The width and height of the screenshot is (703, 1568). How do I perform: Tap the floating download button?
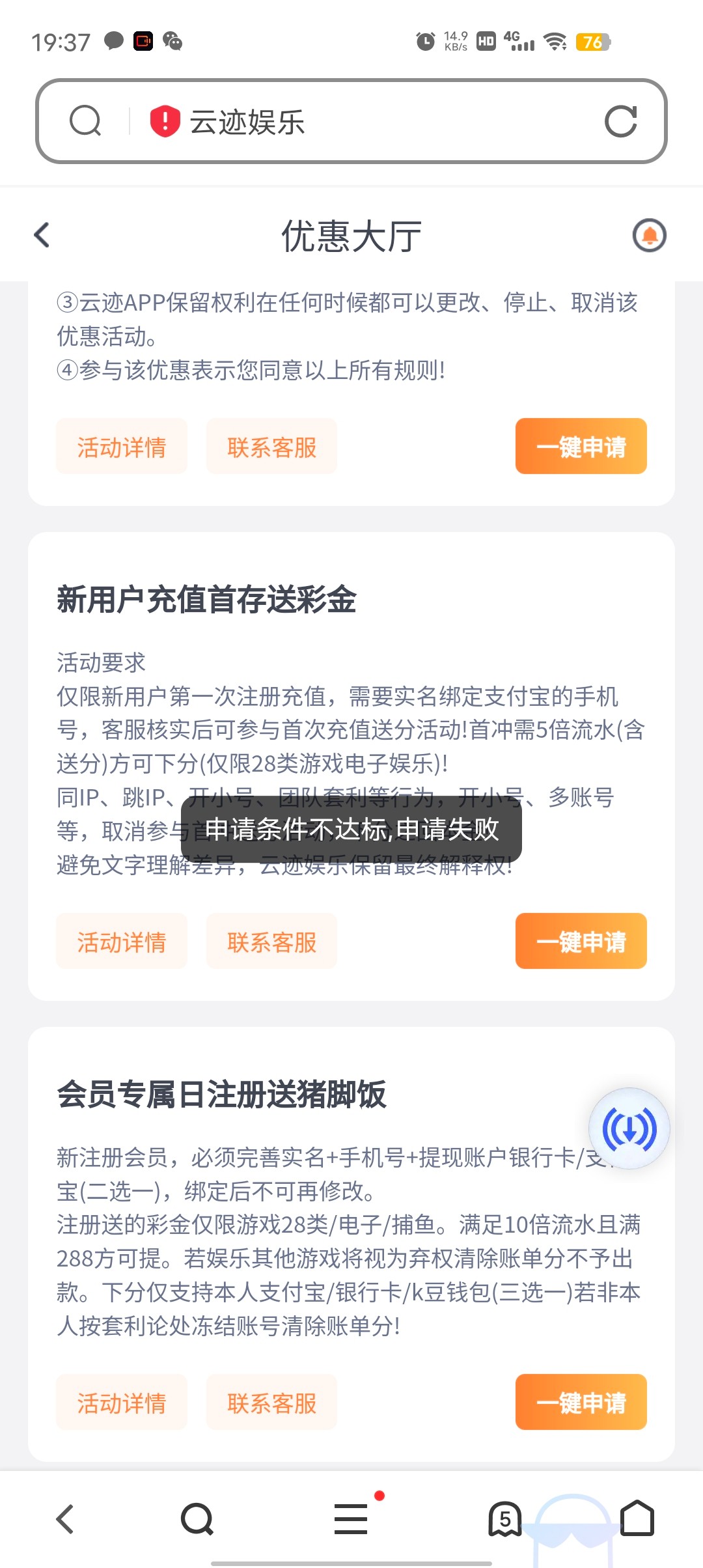(629, 1129)
